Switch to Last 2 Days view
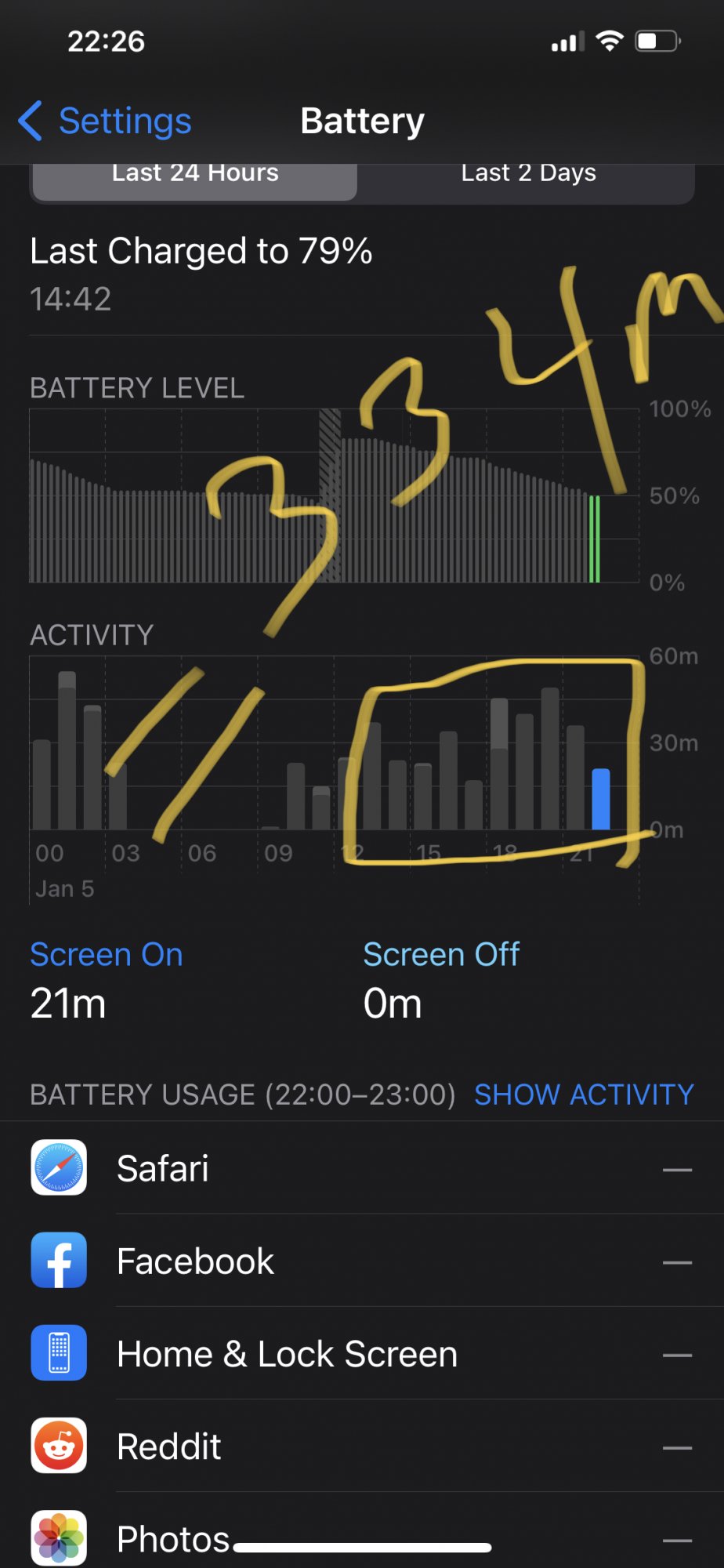Viewport: 724px width, 1568px height. [528, 174]
